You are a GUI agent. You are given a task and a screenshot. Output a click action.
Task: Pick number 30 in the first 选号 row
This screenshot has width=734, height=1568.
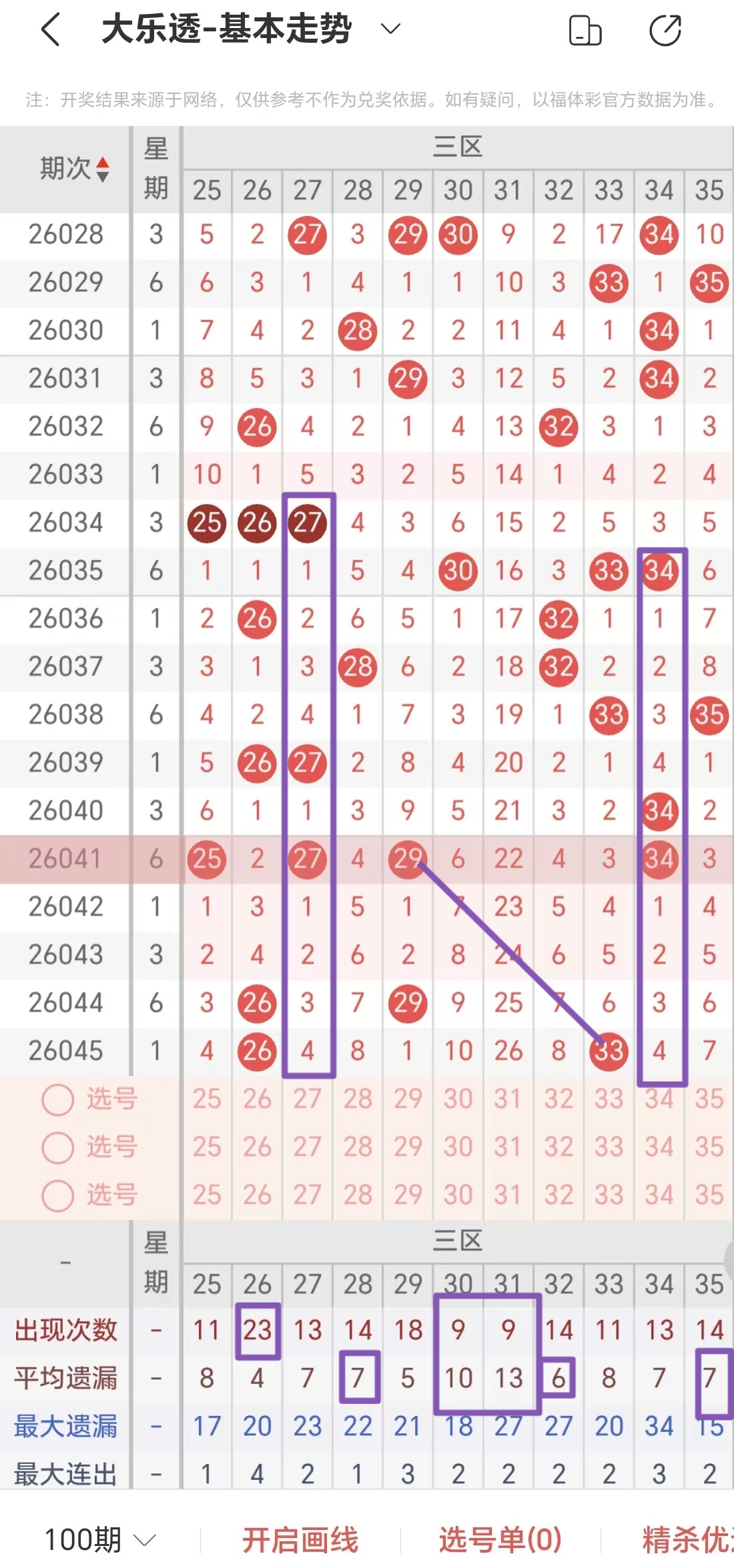458,1099
